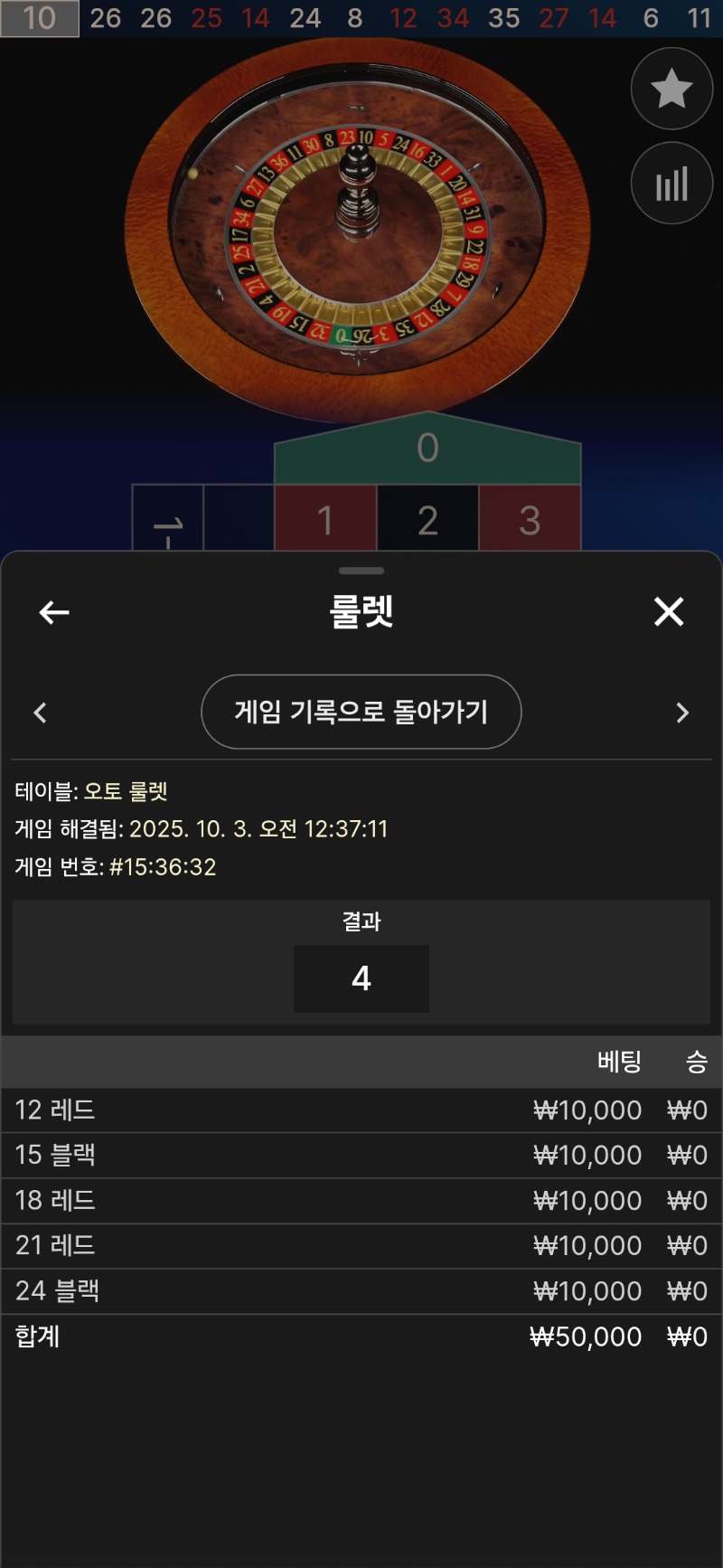Show the next game record
The image size is (723, 1568).
(x=682, y=713)
